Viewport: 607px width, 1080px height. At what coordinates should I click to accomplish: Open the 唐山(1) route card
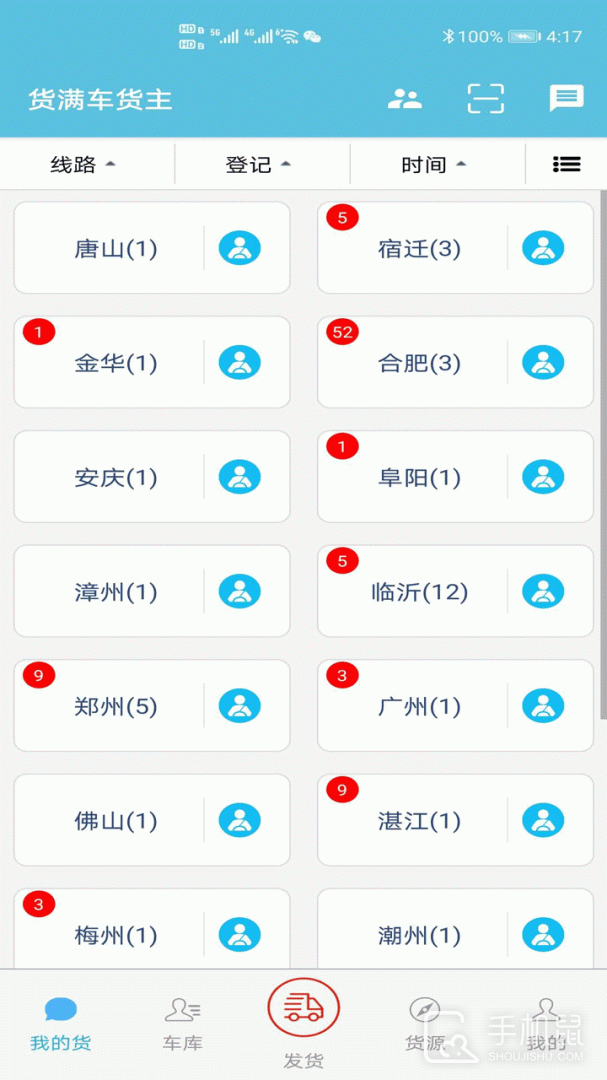(116, 249)
